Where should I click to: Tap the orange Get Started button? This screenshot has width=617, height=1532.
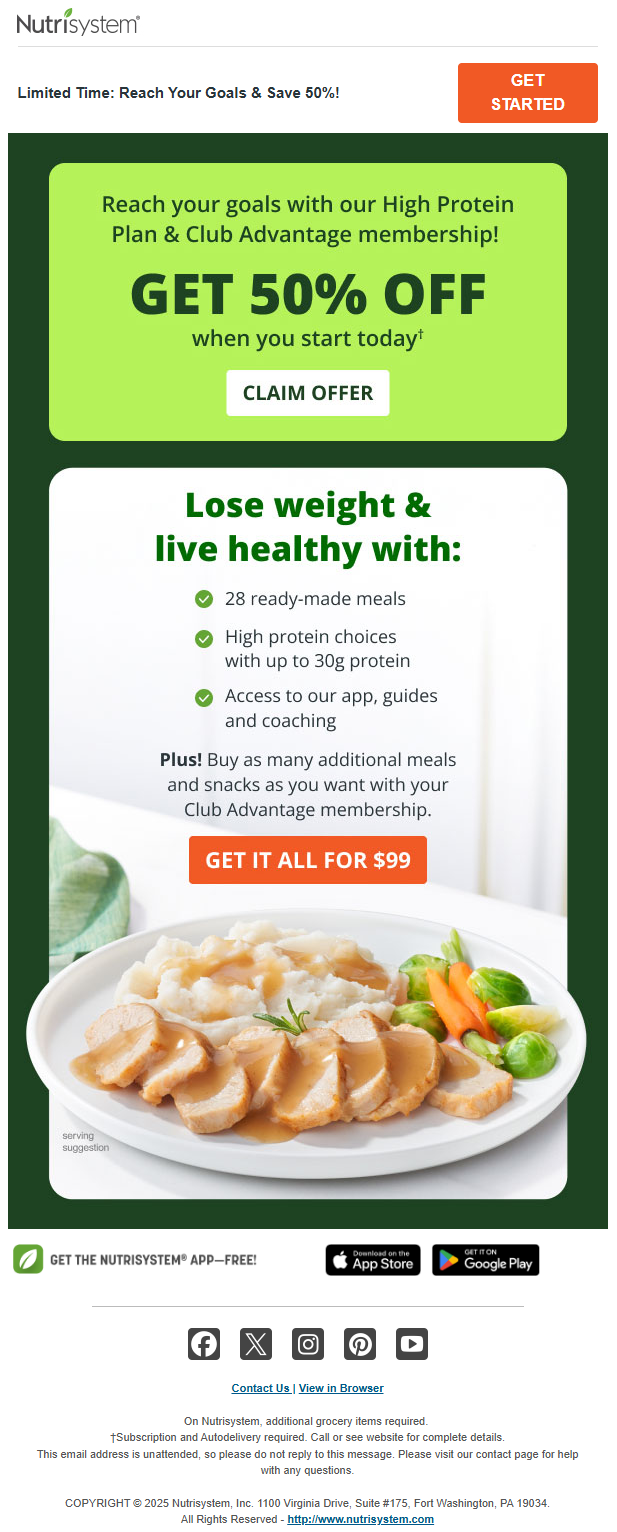tap(527, 93)
